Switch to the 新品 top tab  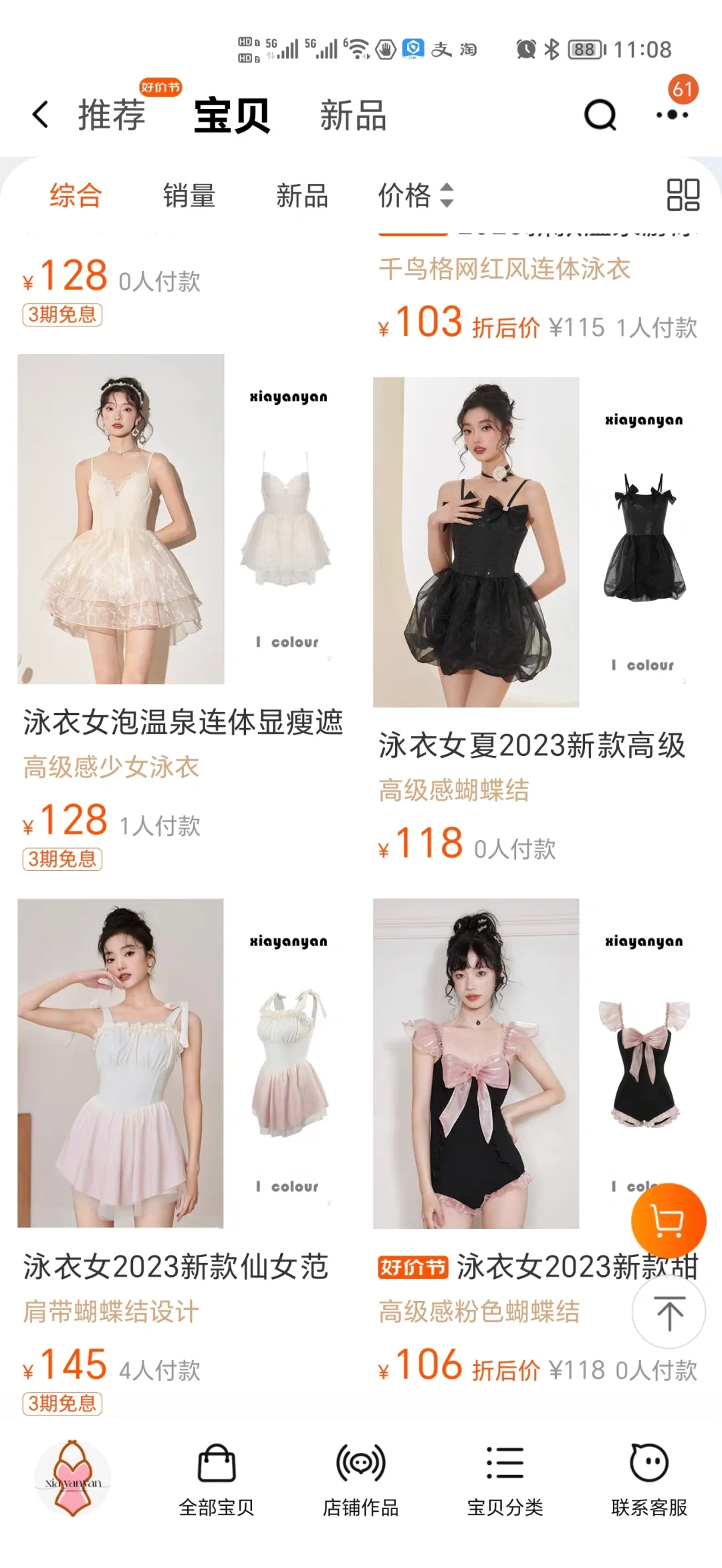[x=353, y=114]
